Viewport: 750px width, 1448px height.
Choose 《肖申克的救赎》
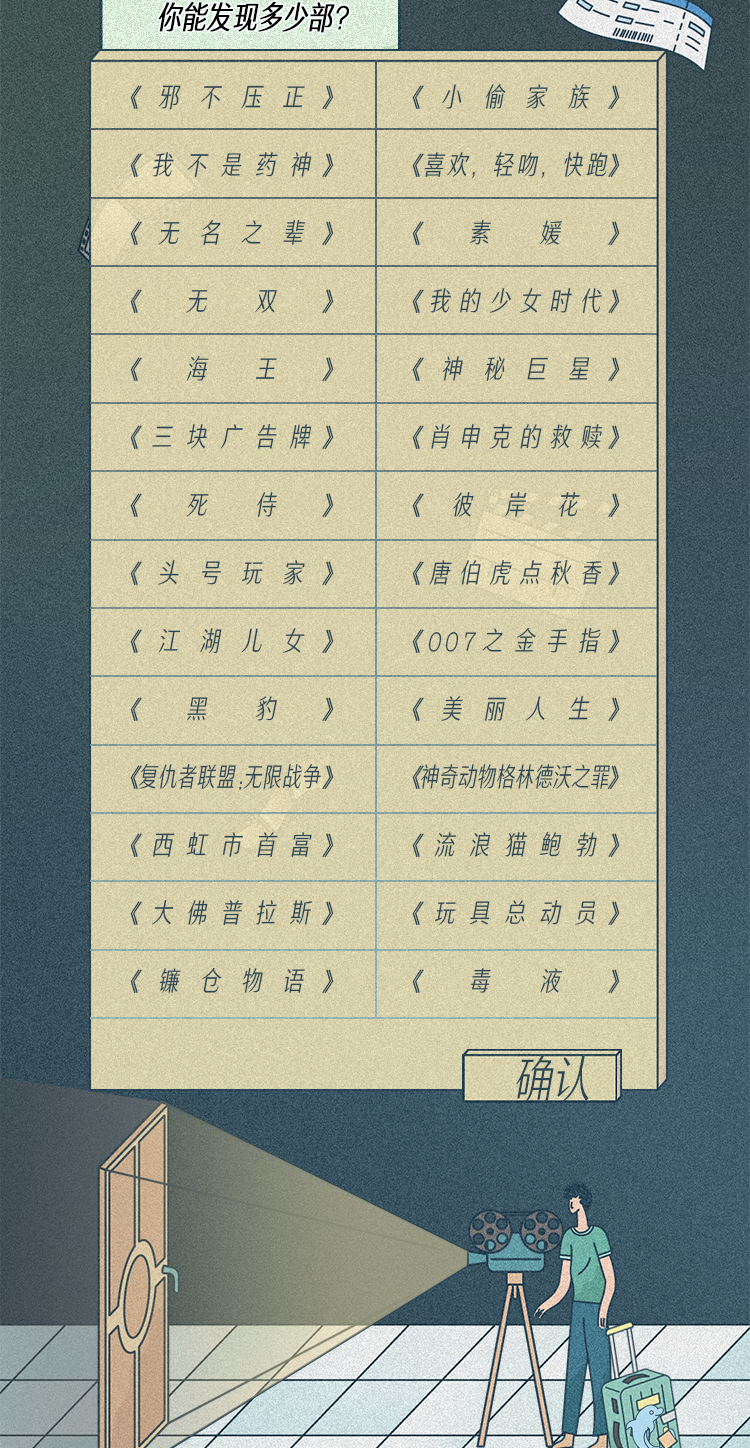pos(516,437)
